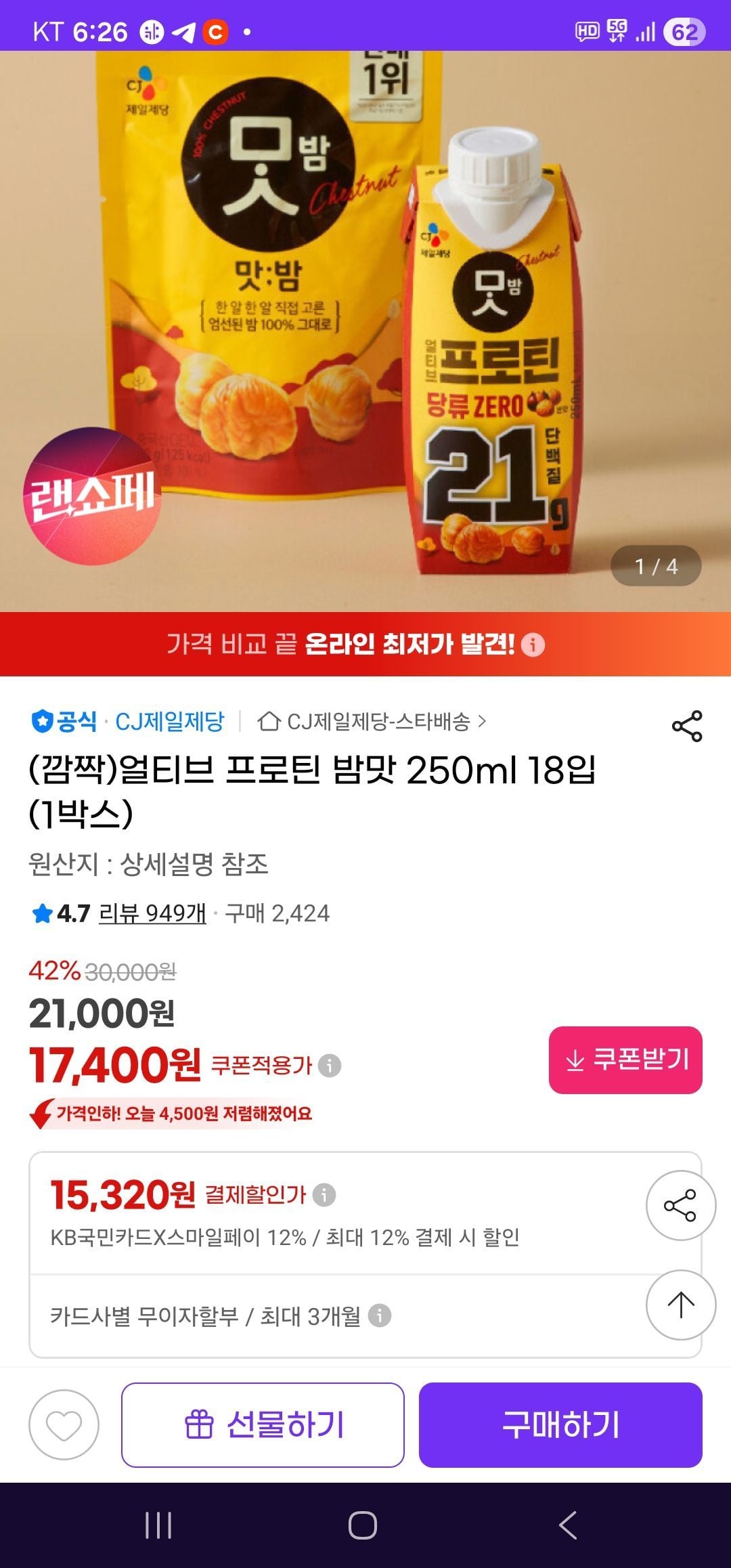Go back with system back button
This screenshot has width=731, height=1568.
pos(567,1525)
